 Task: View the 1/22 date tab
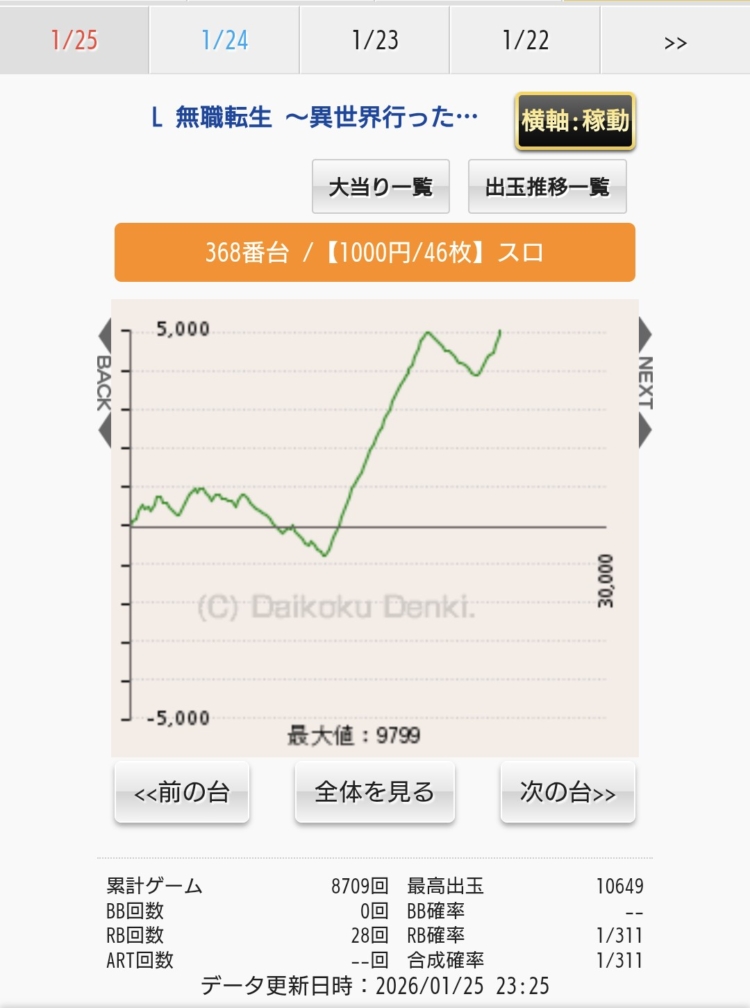525,41
